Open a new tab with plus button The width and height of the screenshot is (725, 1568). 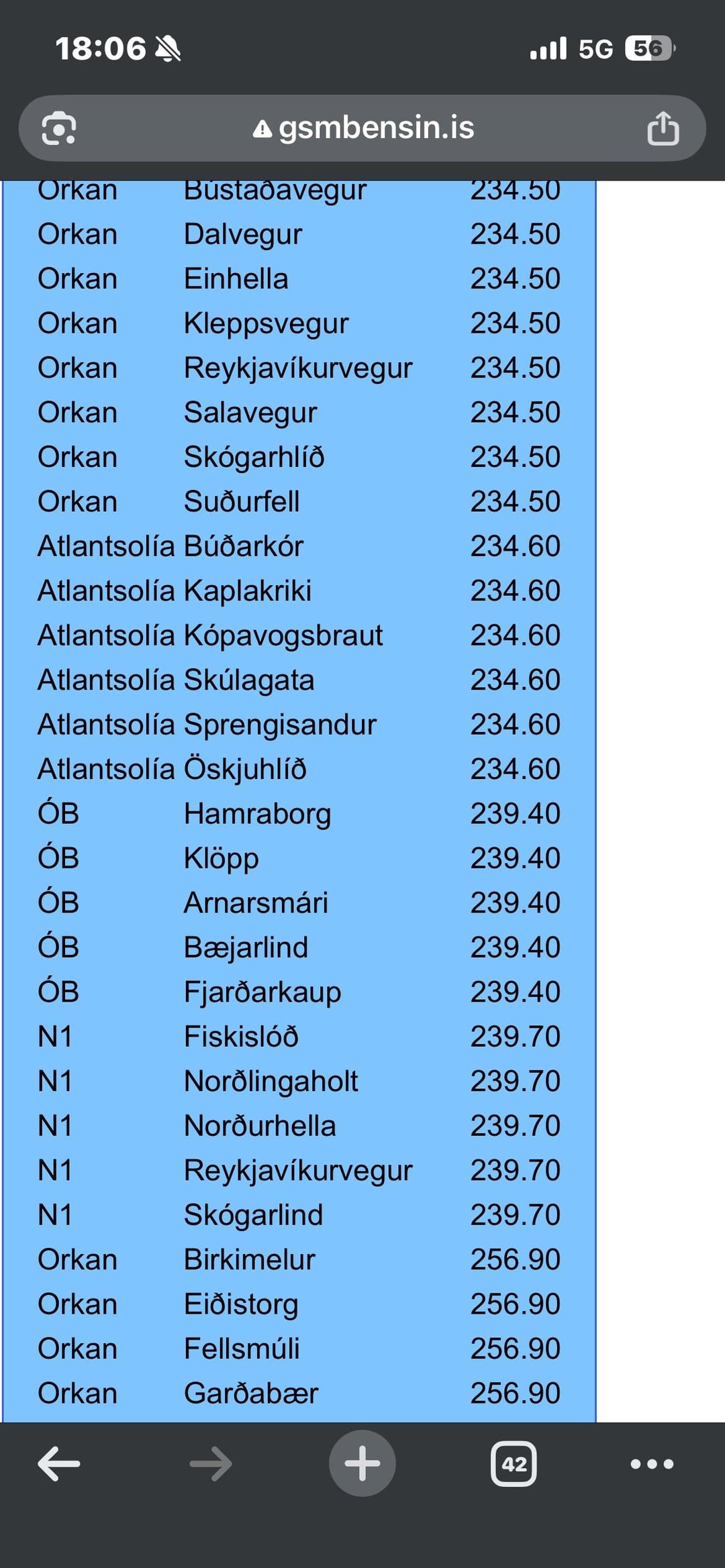pyautogui.click(x=362, y=1463)
